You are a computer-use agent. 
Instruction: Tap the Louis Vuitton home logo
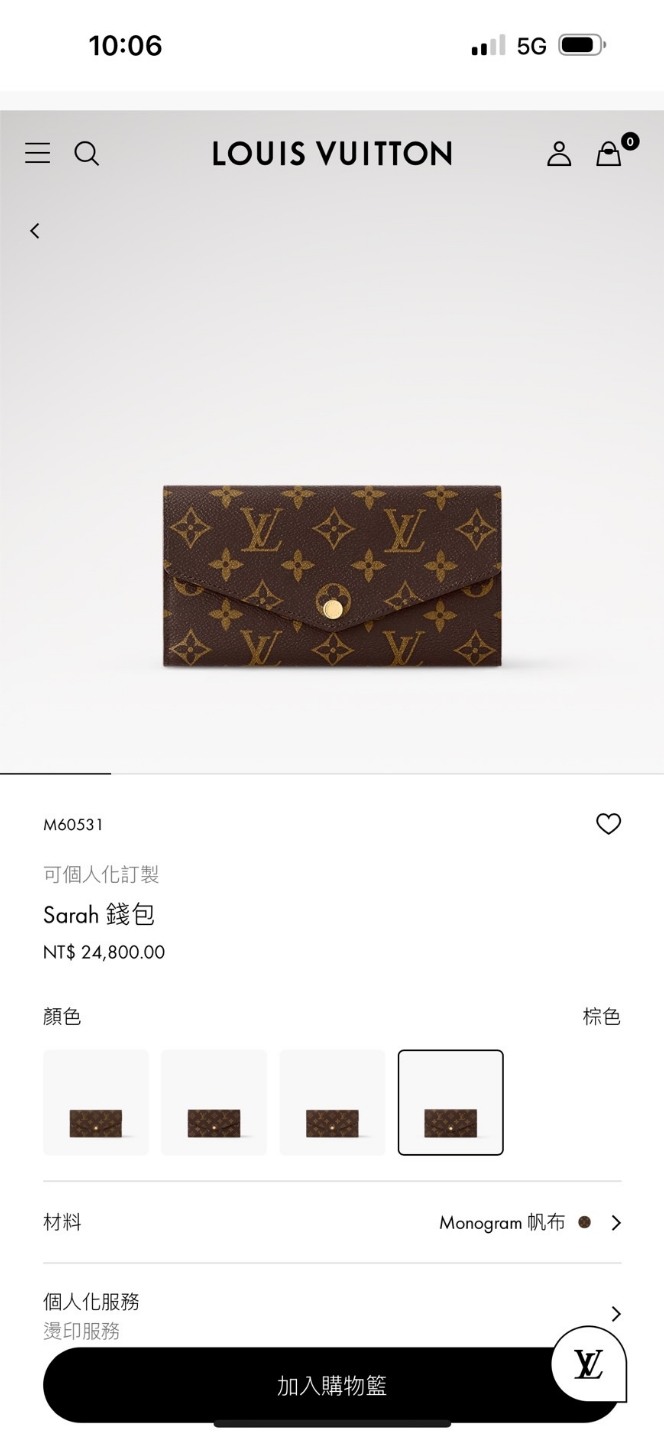332,153
